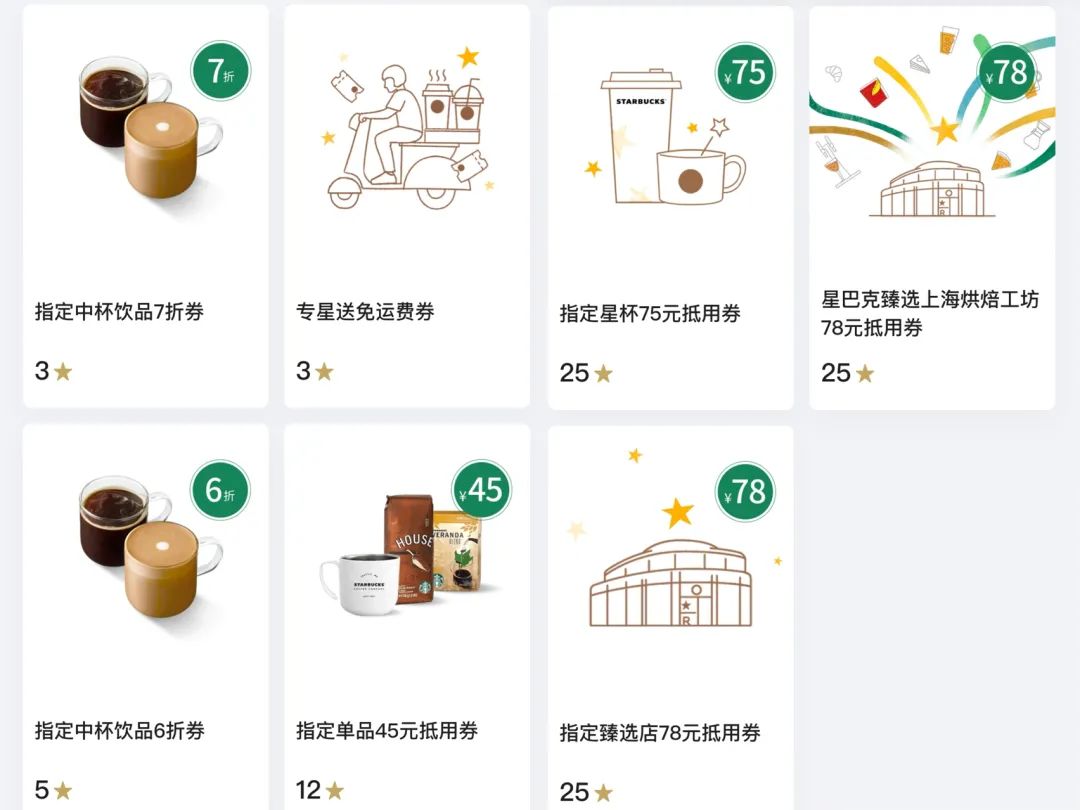Open the 指定单品45元抵用券 reward card
Image resolution: width=1080 pixels, height=810 pixels.
click(x=407, y=617)
